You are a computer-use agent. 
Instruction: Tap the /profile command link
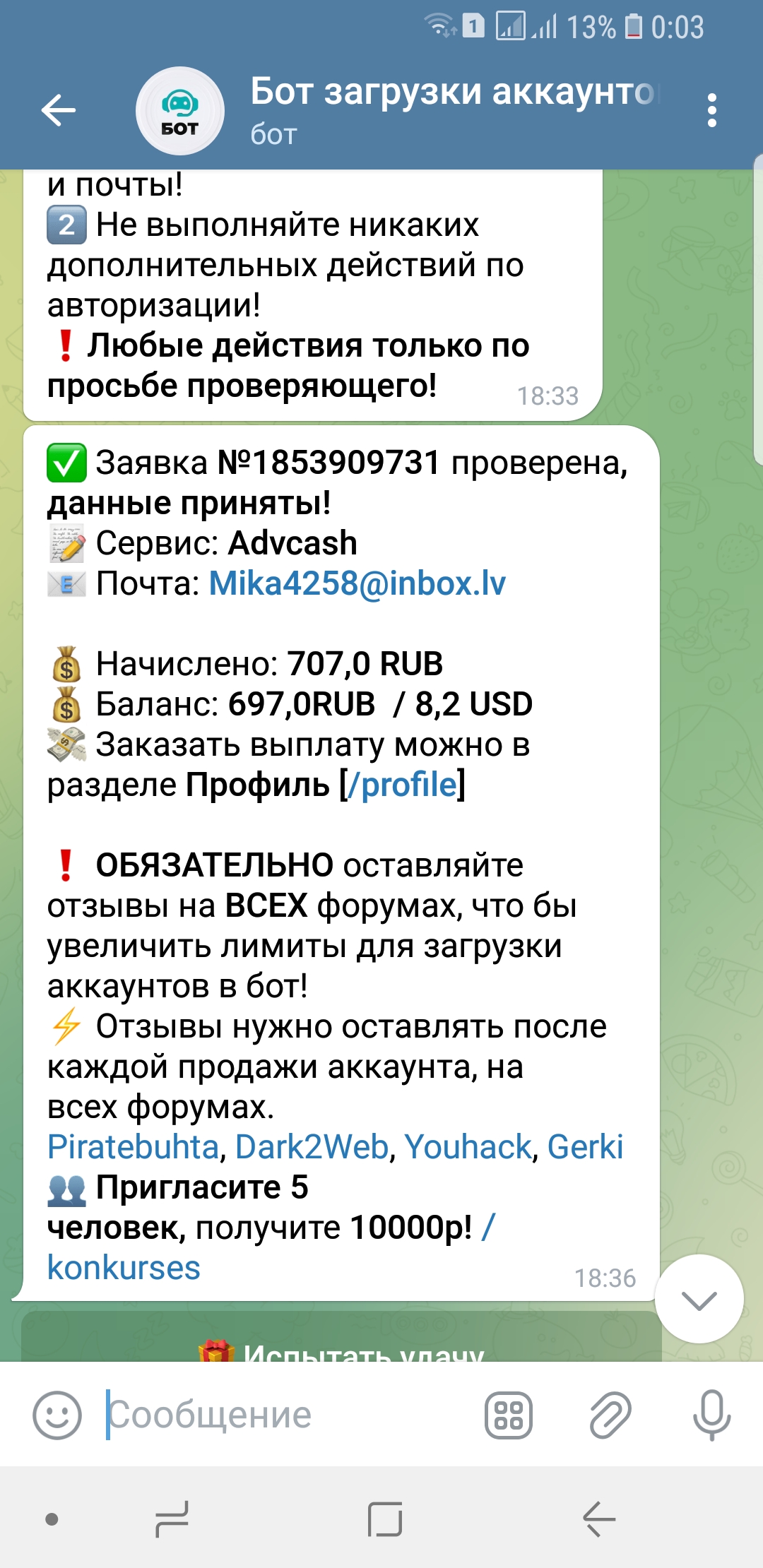[403, 785]
